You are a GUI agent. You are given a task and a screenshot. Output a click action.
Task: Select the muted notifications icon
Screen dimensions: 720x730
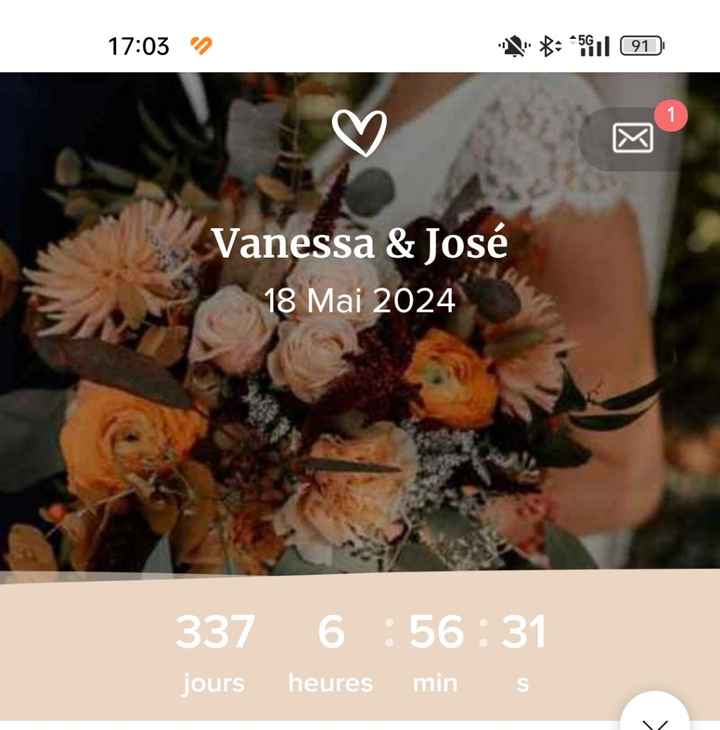514,43
